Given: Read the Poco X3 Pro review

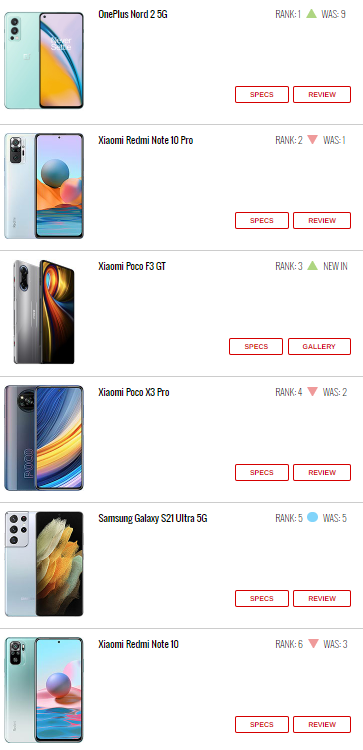Looking at the screenshot, I should (322, 473).
